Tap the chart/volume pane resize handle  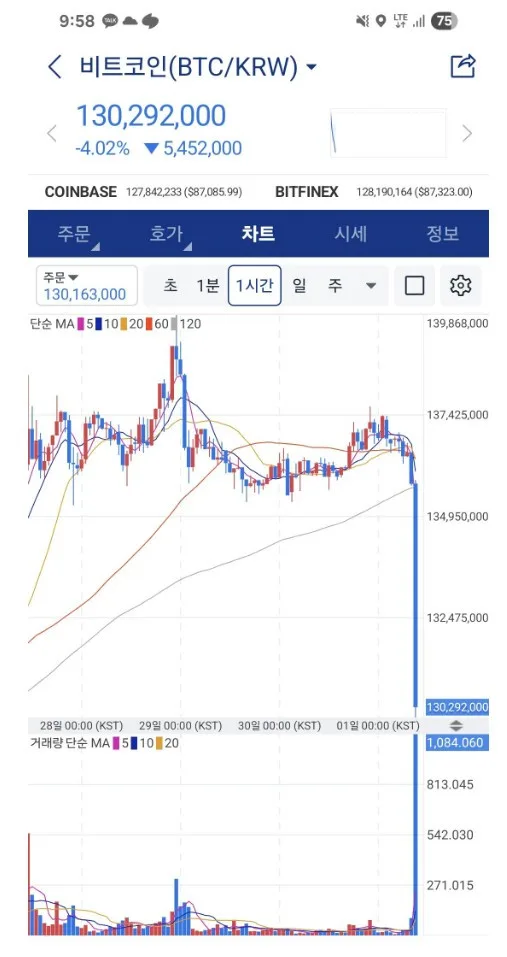coord(456,726)
